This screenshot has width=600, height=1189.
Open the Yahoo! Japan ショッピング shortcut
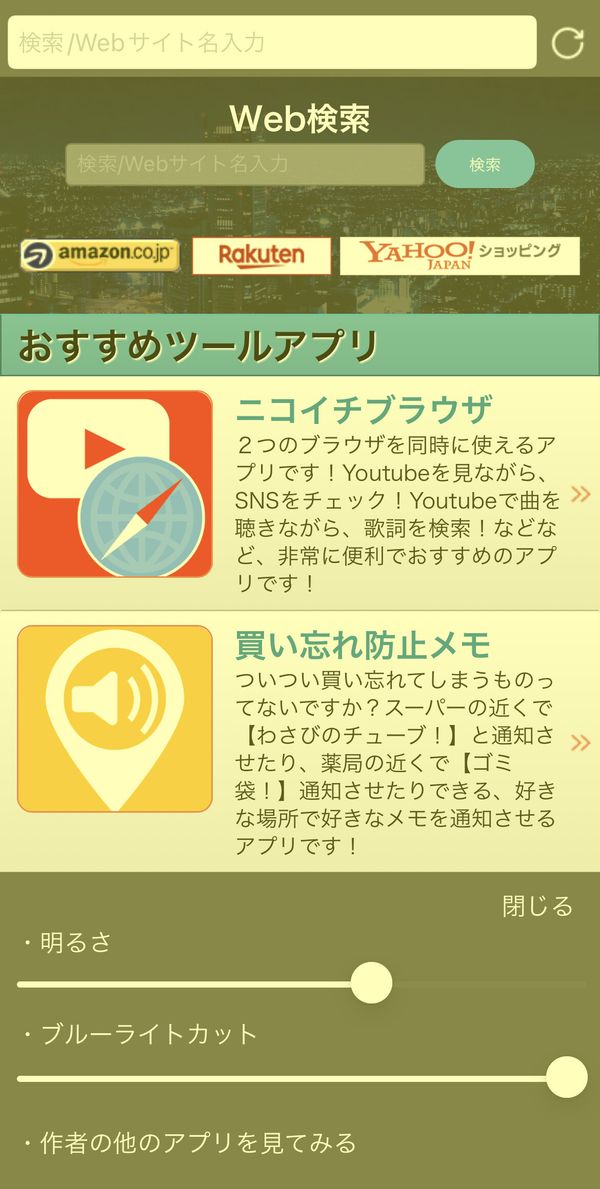click(460, 256)
